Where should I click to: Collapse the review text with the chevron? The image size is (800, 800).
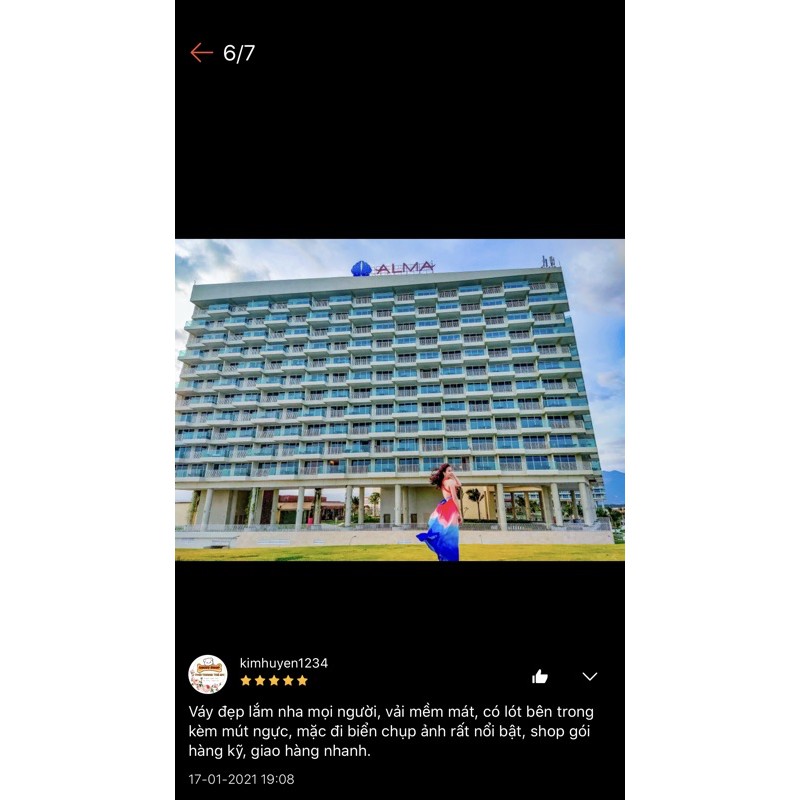[590, 676]
